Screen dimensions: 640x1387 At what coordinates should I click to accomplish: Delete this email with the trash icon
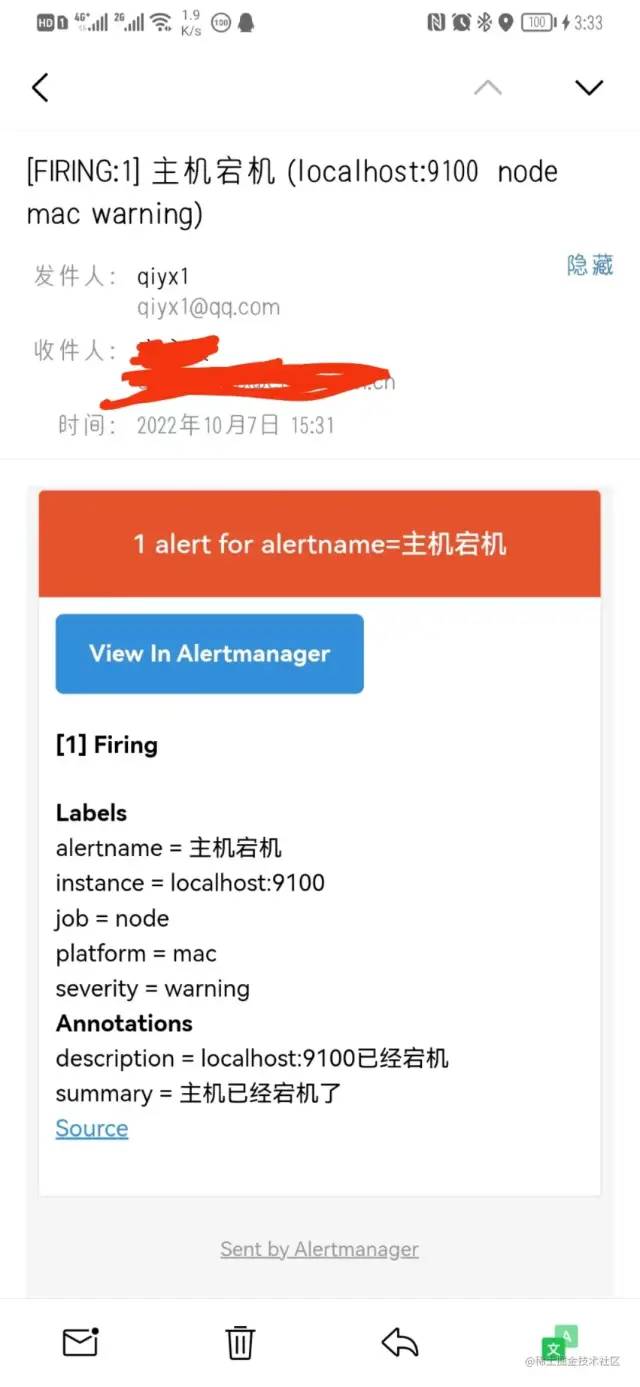[x=240, y=1341]
